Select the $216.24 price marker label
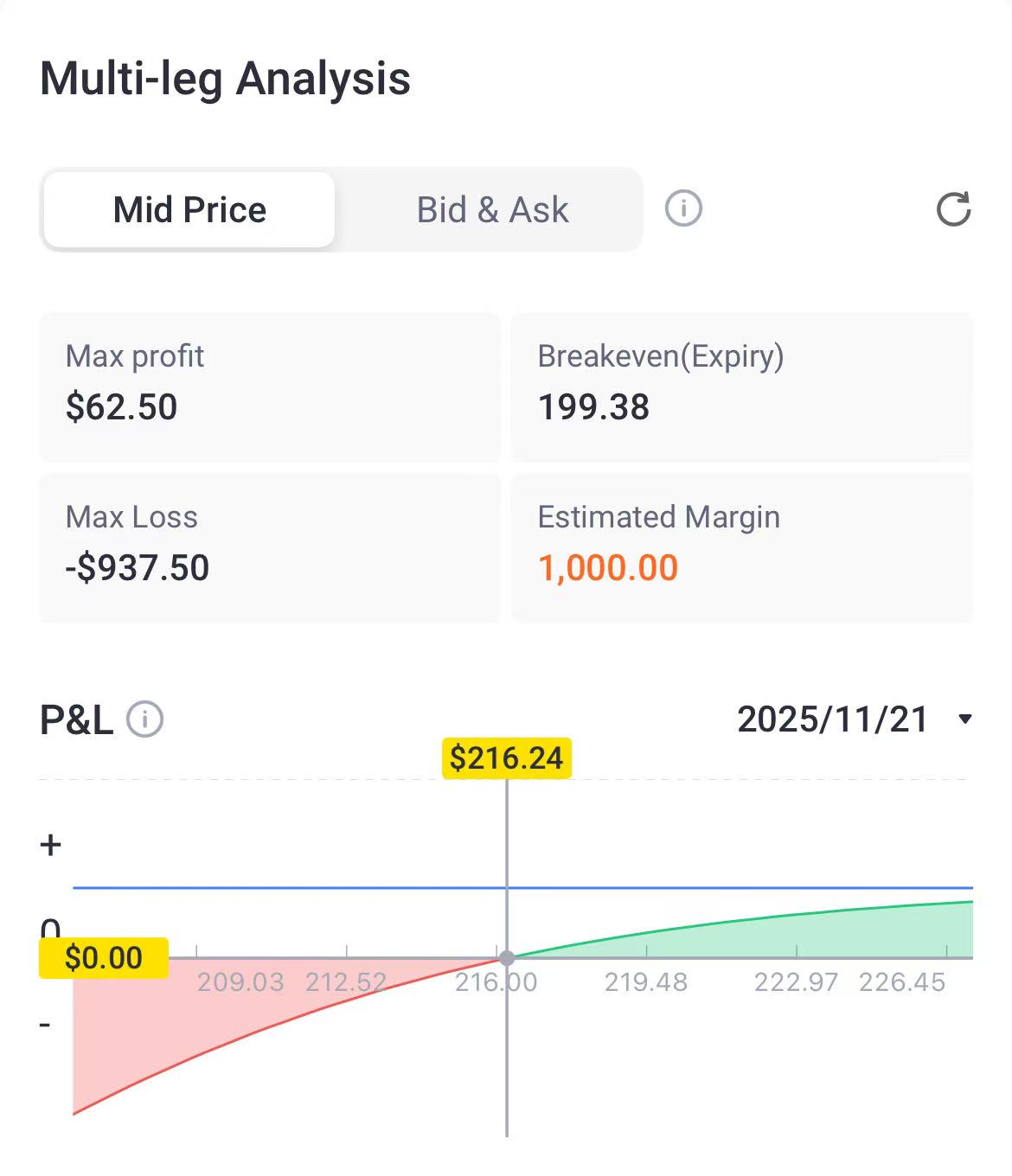1012x1176 pixels. pos(507,757)
